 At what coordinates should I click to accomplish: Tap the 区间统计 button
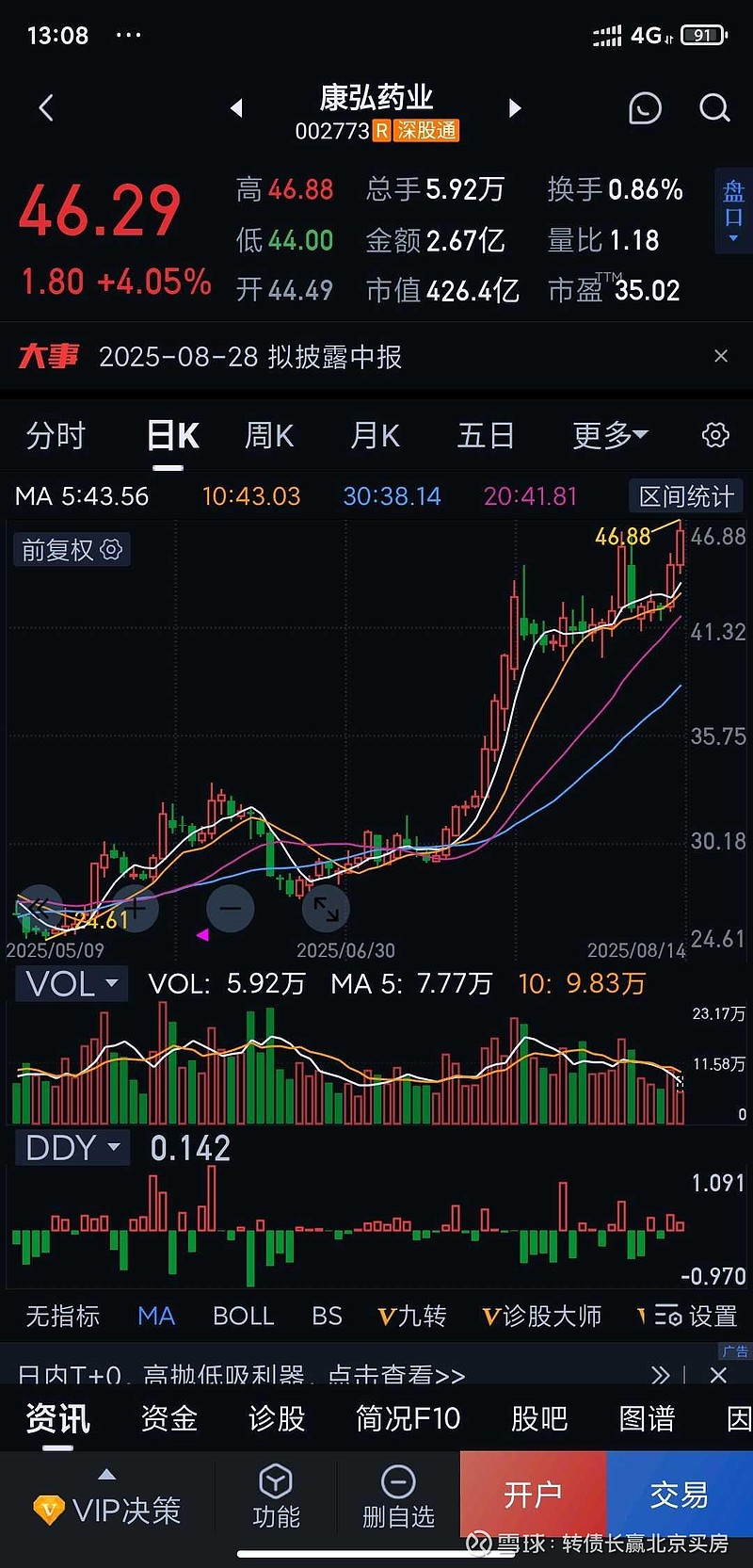point(686,496)
